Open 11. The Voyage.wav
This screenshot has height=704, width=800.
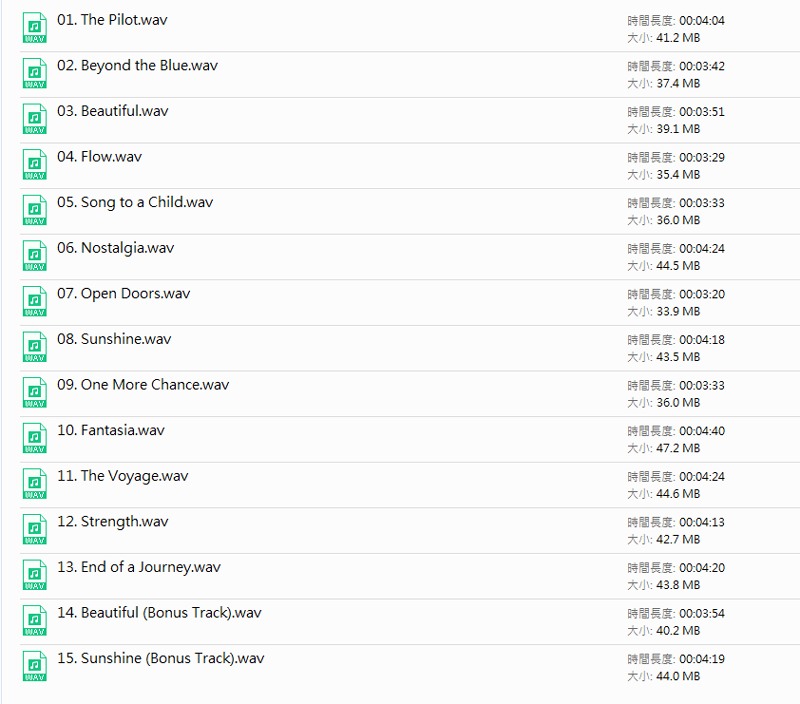click(122, 476)
